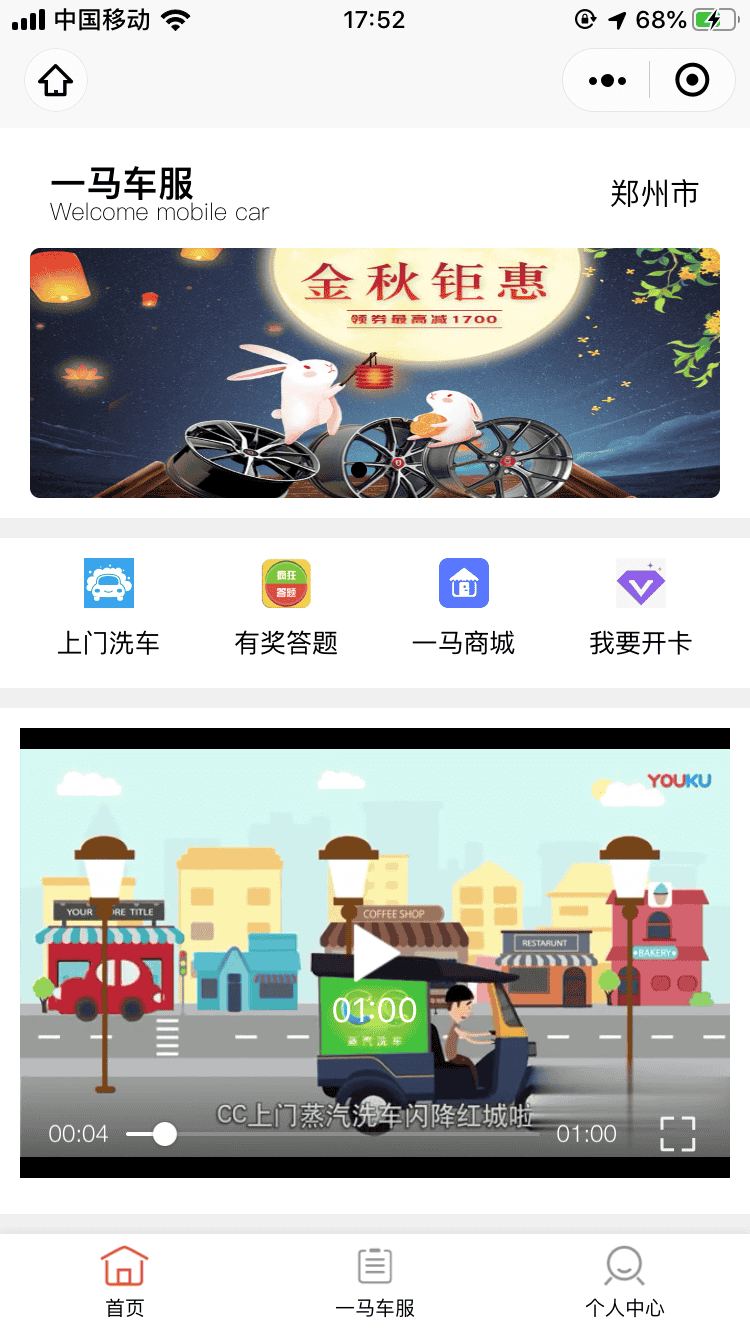Switch to the 一马车服 tab
Screen dimensions: 750x1334
[x=375, y=1281]
